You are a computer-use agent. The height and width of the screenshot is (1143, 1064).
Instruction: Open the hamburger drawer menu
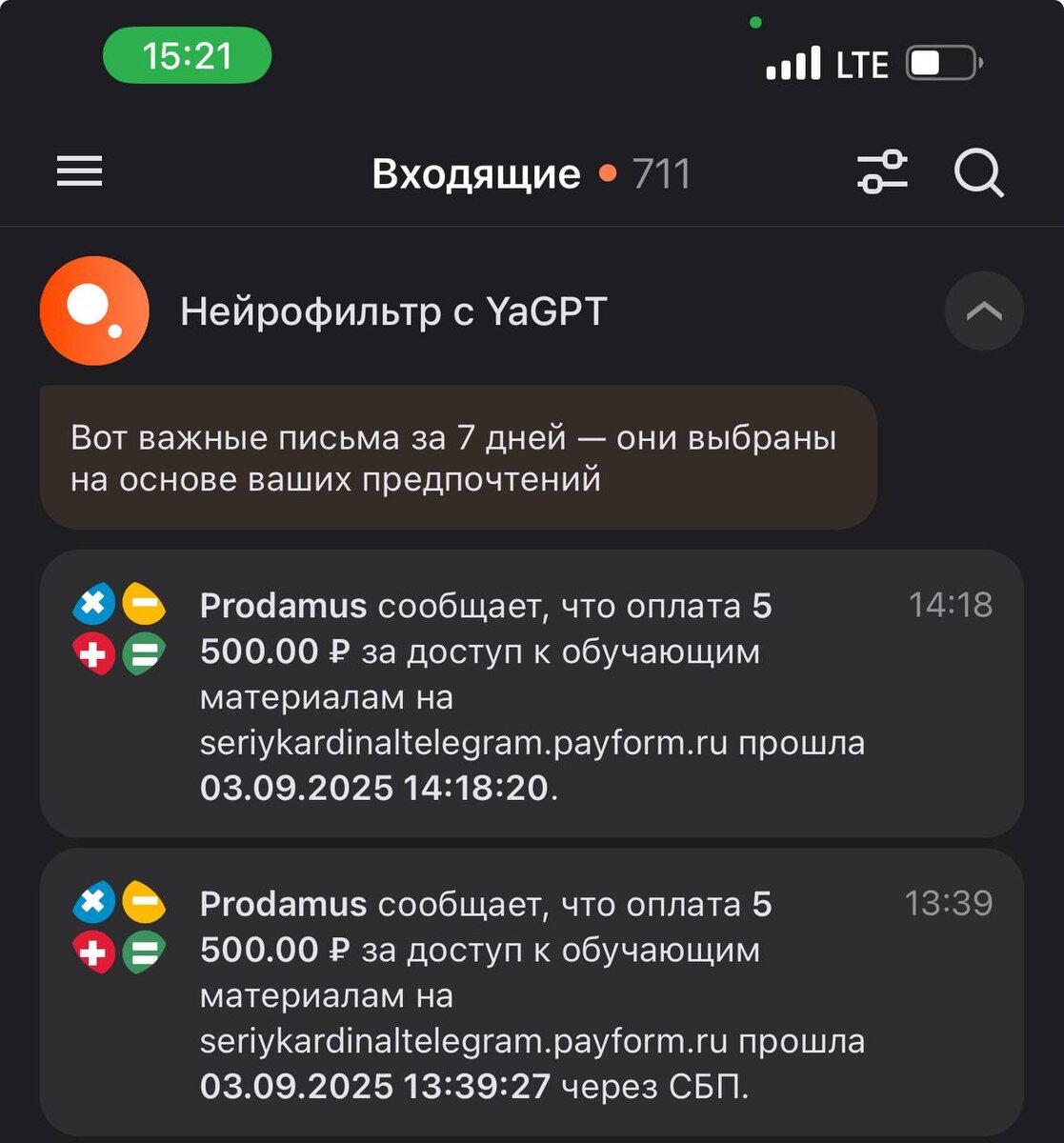point(79,172)
